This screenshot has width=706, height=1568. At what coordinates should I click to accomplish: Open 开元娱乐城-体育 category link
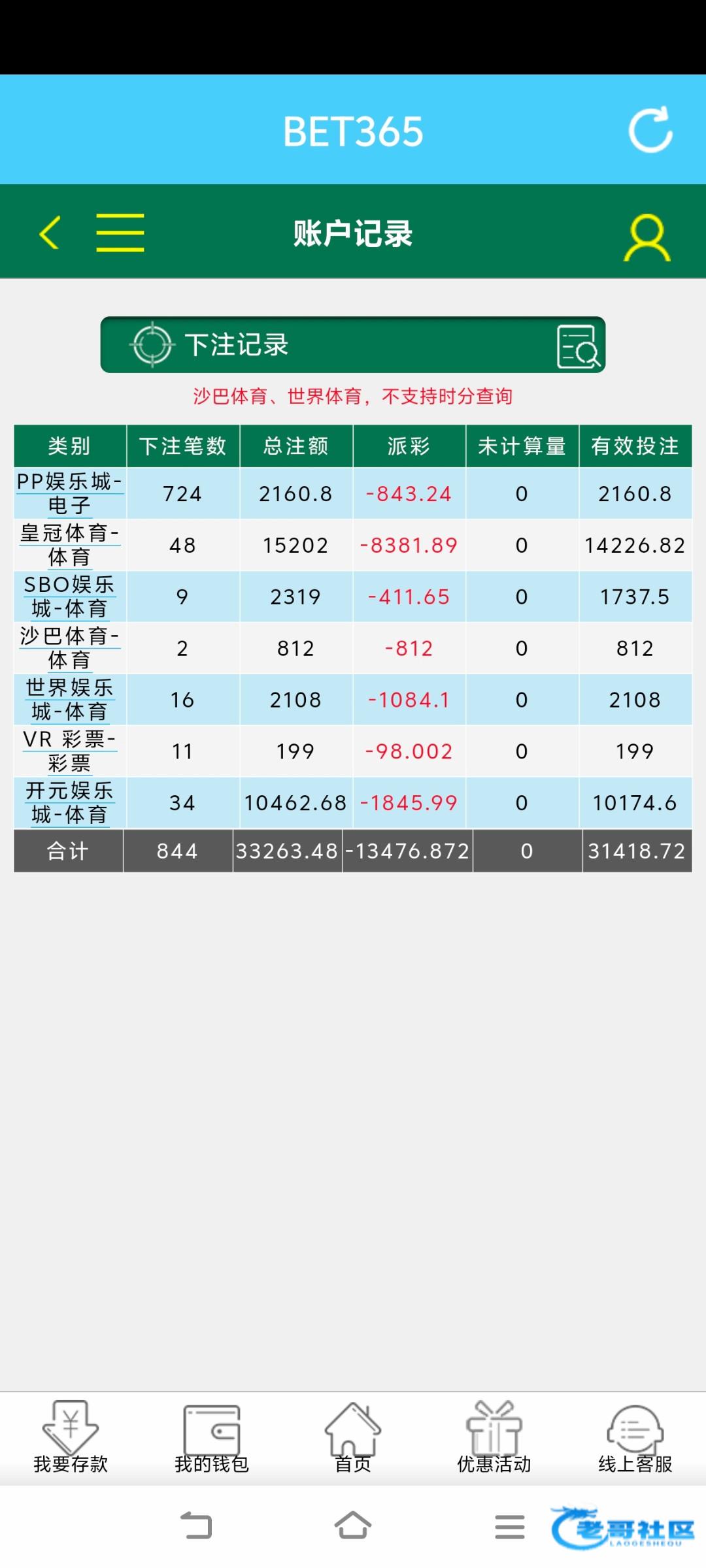pos(69,803)
